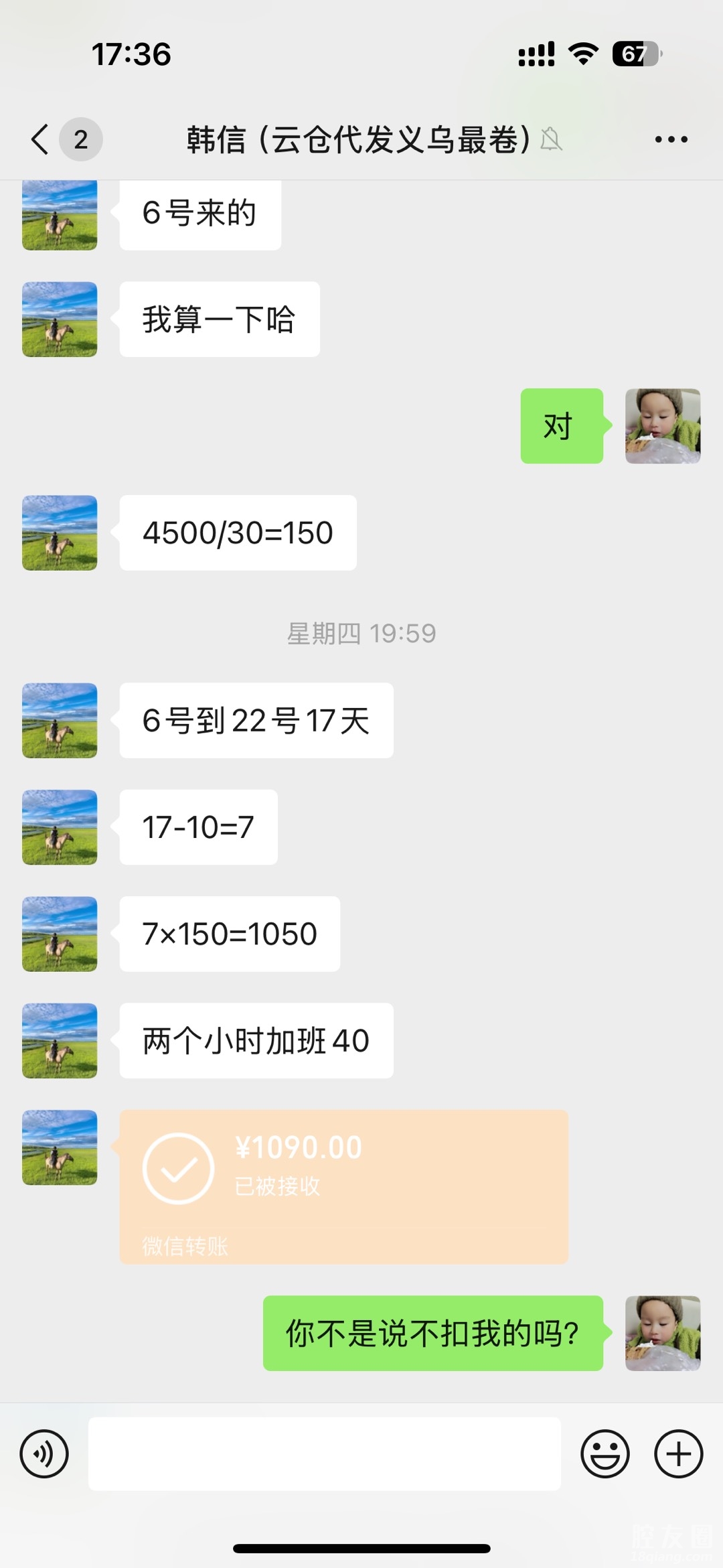Open my avatar beside the 对 message
Viewport: 723px width, 1568px height.
[x=662, y=426]
